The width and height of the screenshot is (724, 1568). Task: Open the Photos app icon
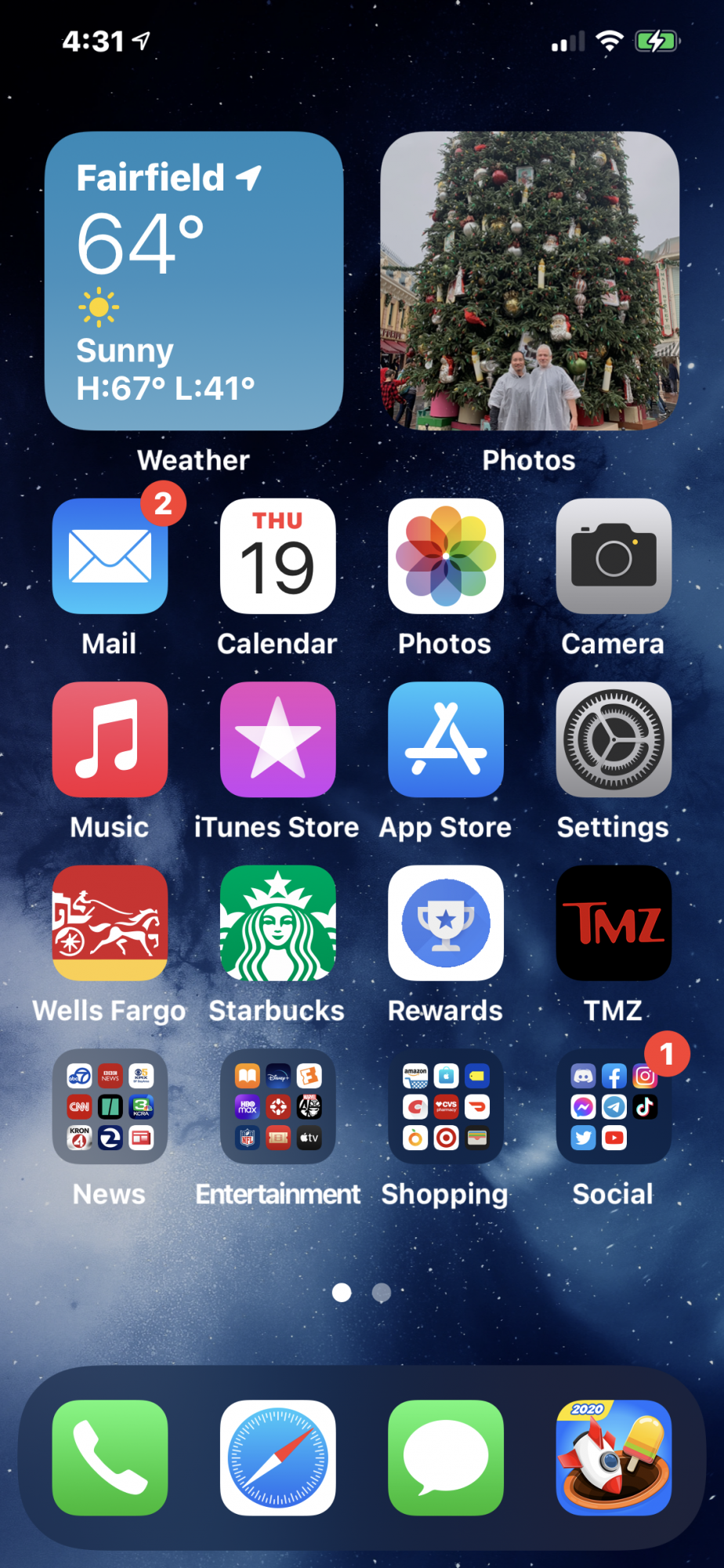tap(445, 556)
